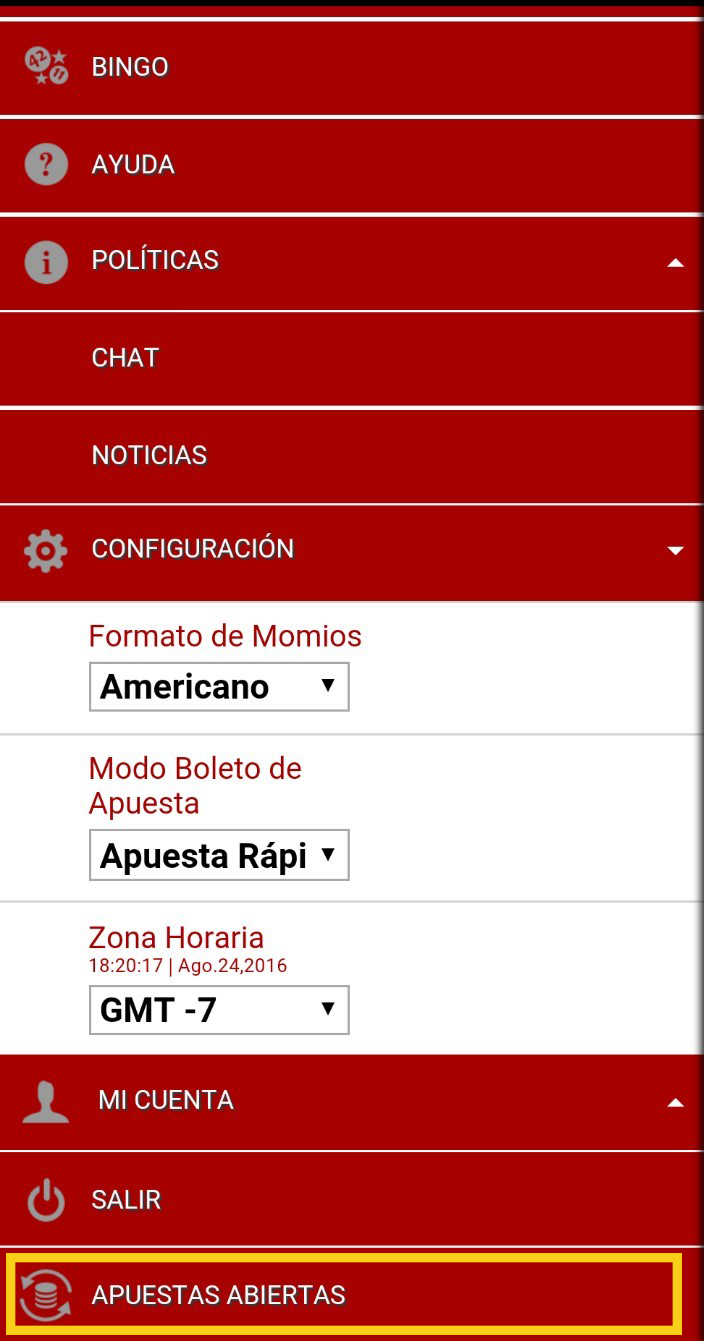The height and width of the screenshot is (1341, 704).
Task: Open the Ayuda help section
Action: tap(352, 165)
